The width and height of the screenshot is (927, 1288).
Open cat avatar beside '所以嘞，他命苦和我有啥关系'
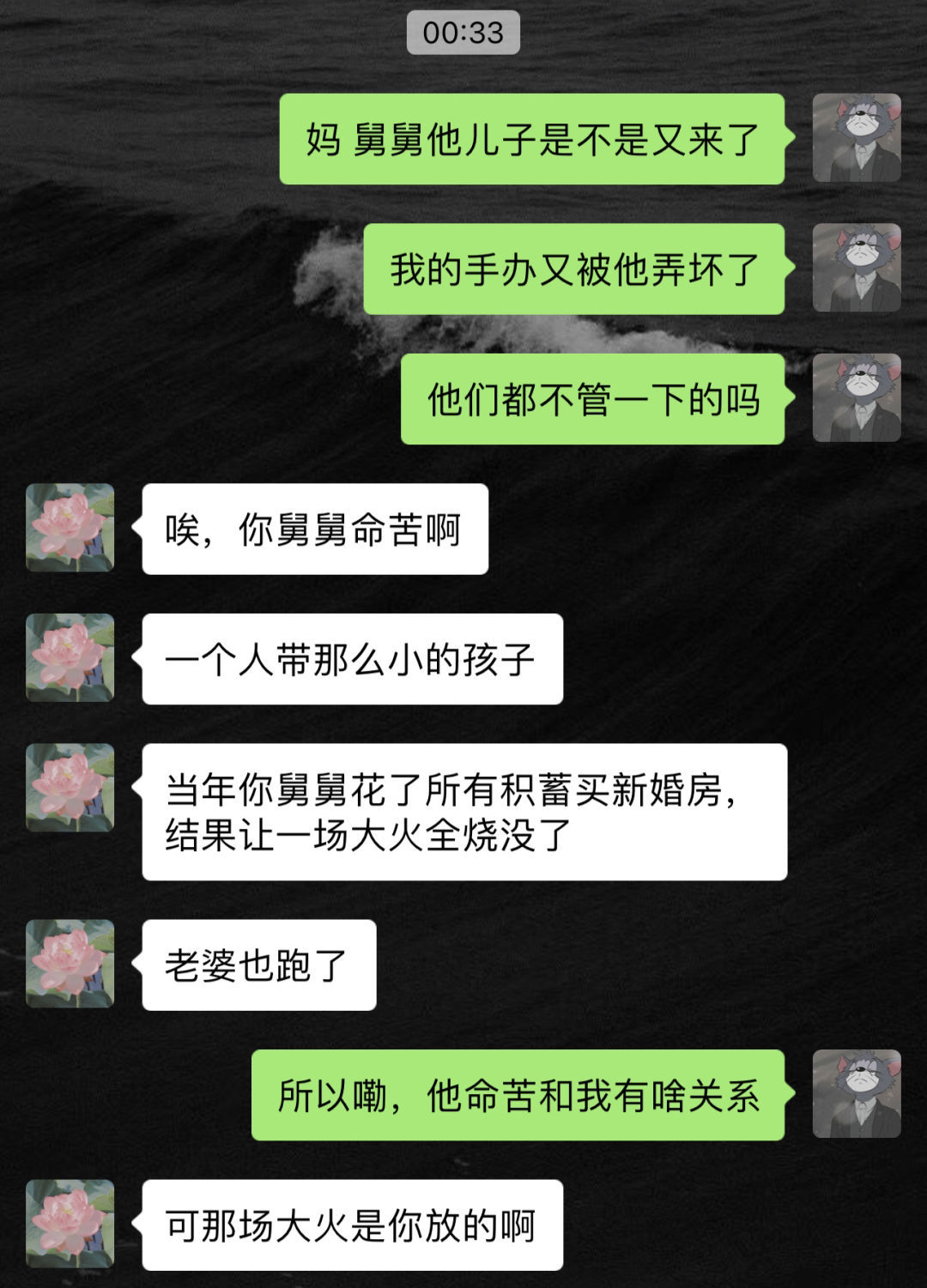(x=856, y=1094)
